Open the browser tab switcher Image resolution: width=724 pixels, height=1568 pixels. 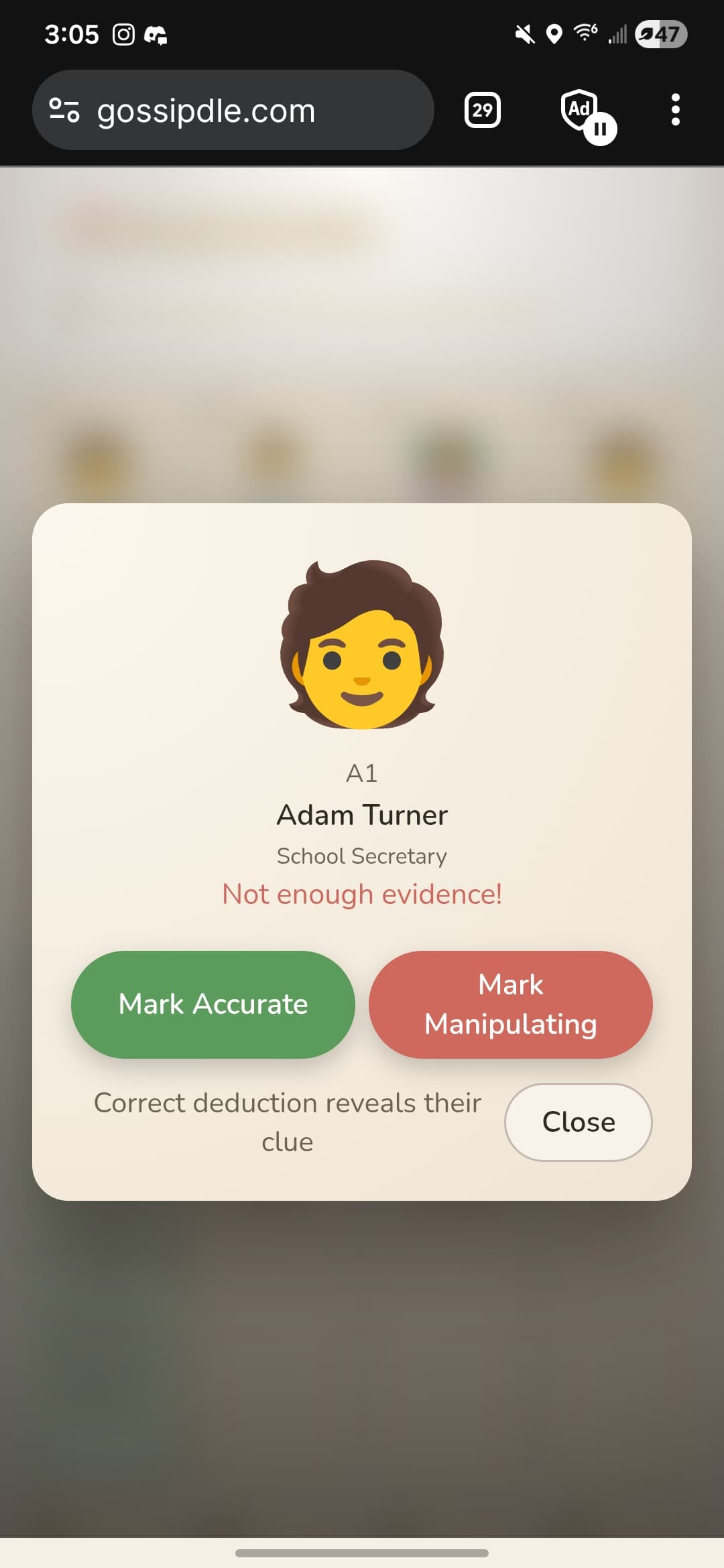click(482, 110)
